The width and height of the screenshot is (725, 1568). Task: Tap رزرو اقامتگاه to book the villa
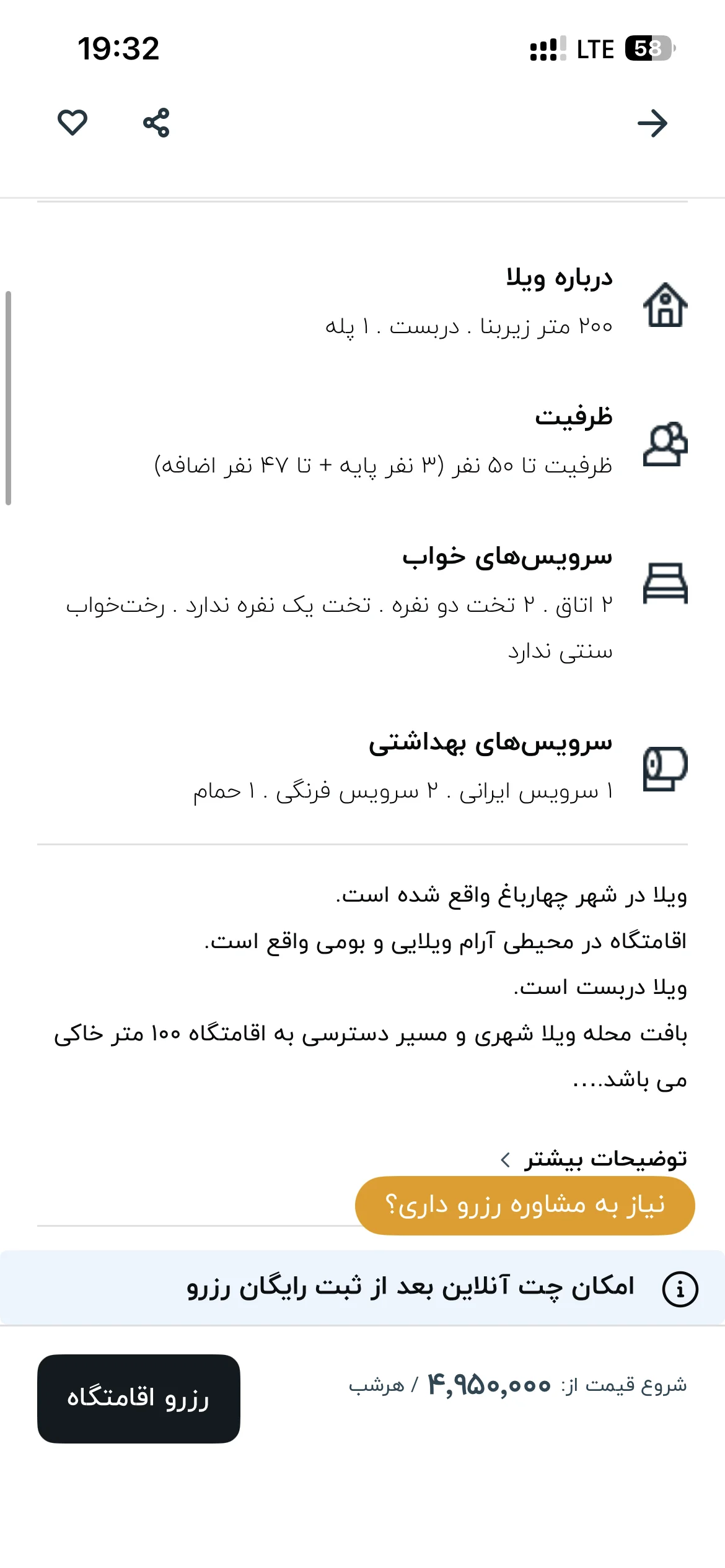139,1399
